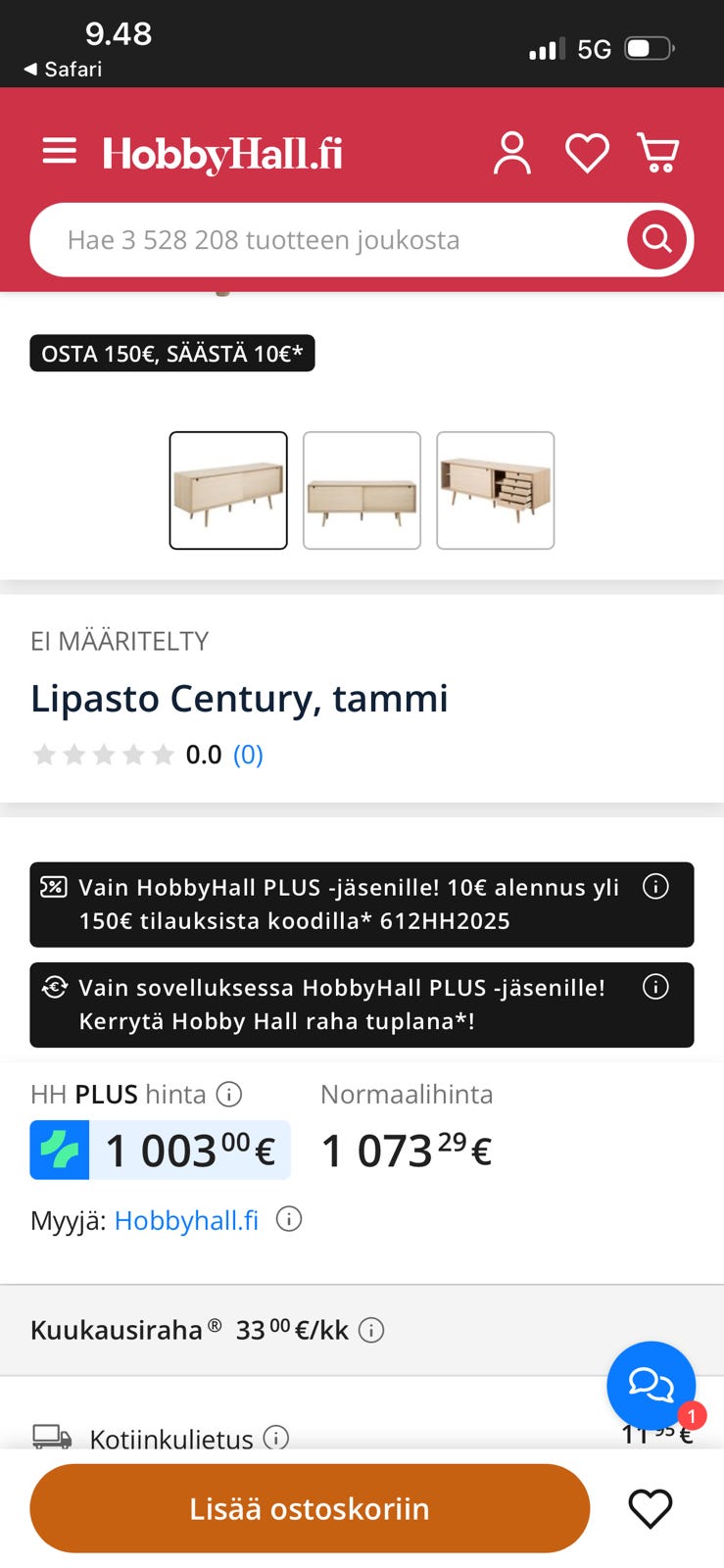Select the second product thumbnail
724x1568 pixels.
[362, 490]
